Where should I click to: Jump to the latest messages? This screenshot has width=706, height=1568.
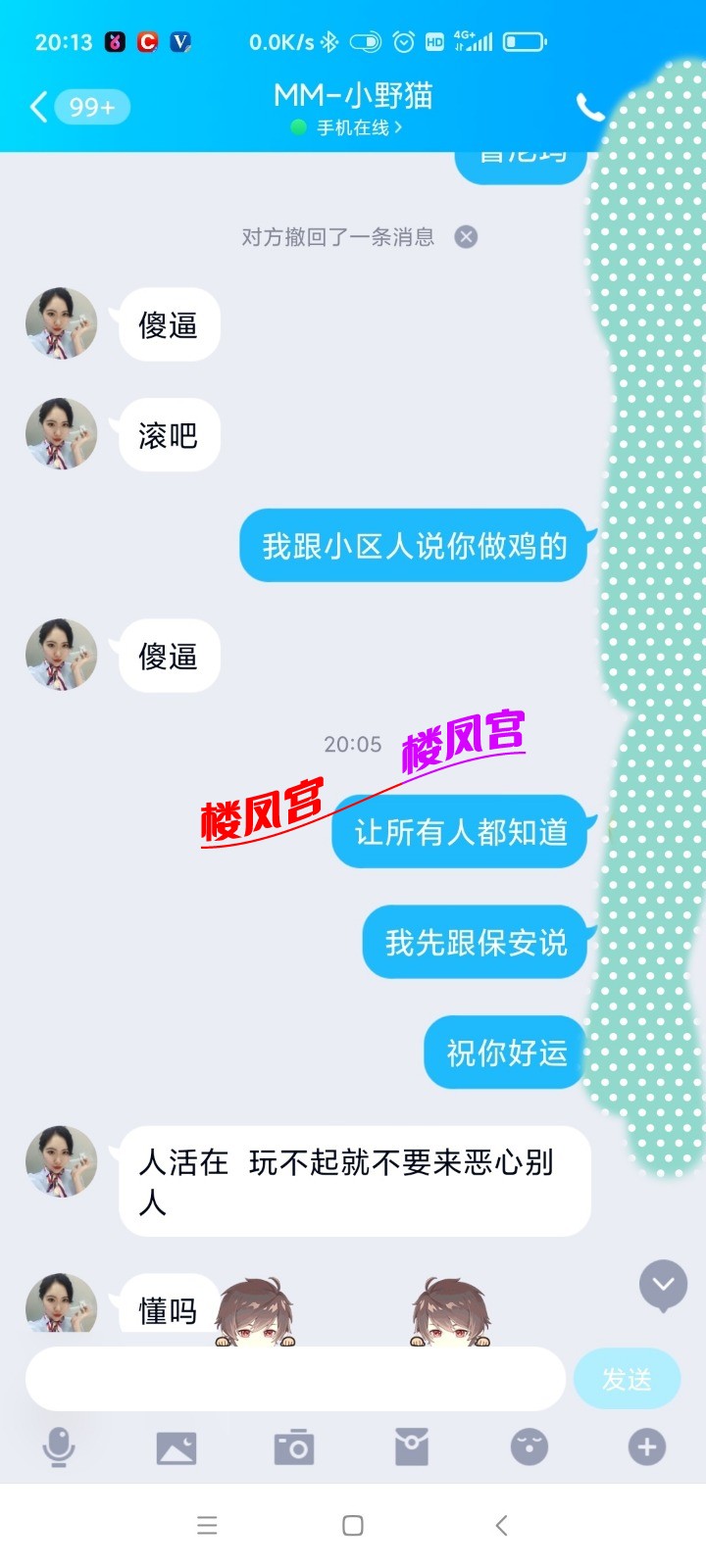663,1284
